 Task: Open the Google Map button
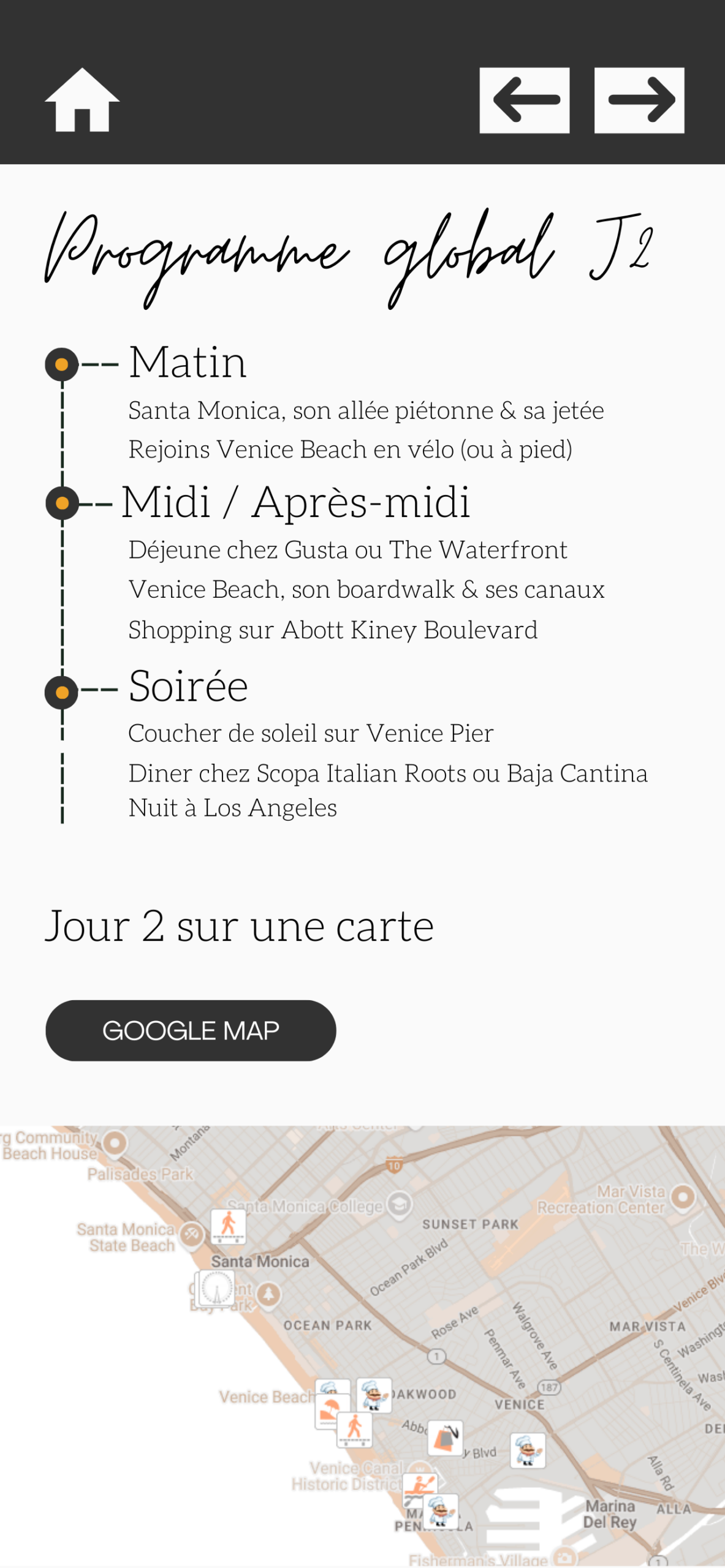(191, 1030)
